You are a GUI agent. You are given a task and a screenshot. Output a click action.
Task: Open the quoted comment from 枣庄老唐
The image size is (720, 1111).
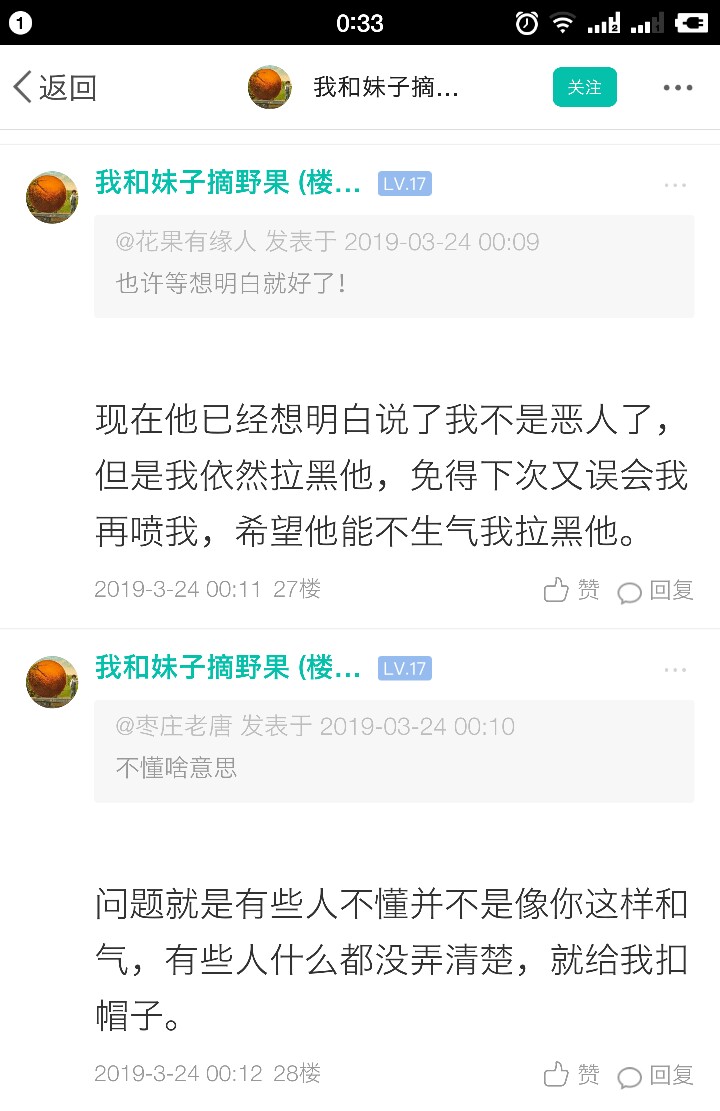coord(394,749)
